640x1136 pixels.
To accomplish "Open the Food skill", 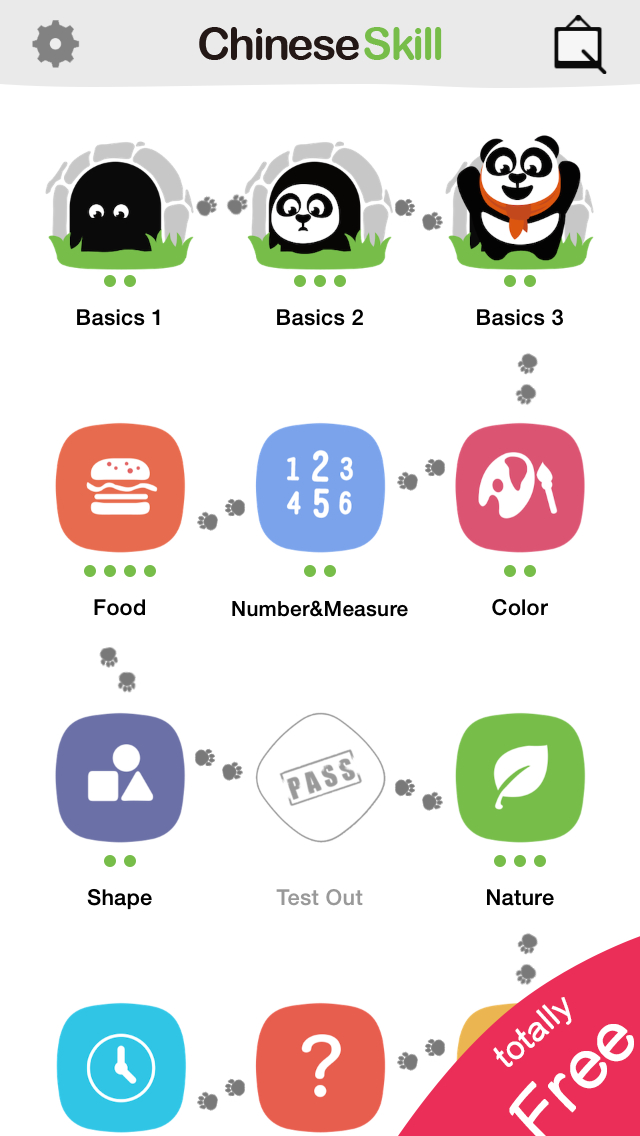I will [120, 489].
